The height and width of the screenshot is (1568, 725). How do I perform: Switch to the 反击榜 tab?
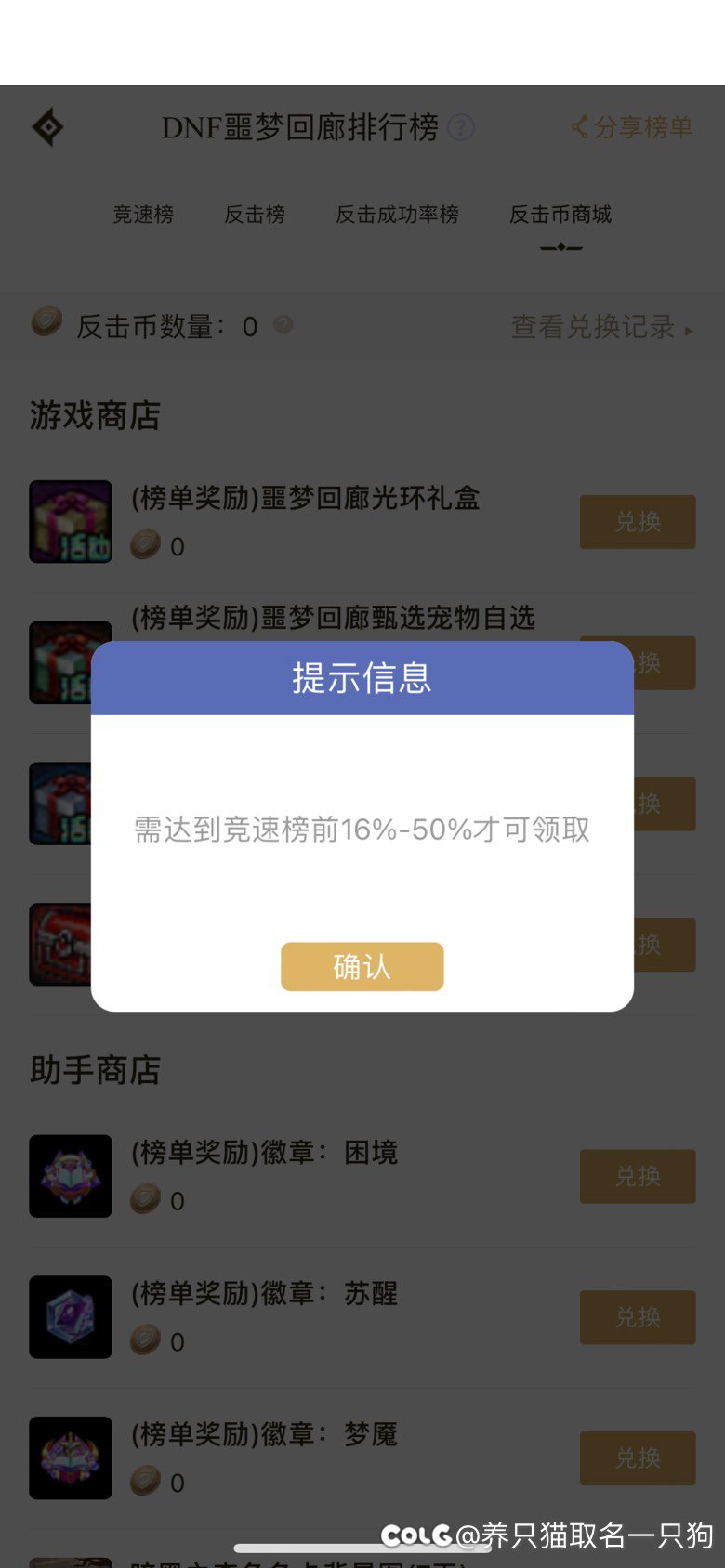pyautogui.click(x=255, y=215)
